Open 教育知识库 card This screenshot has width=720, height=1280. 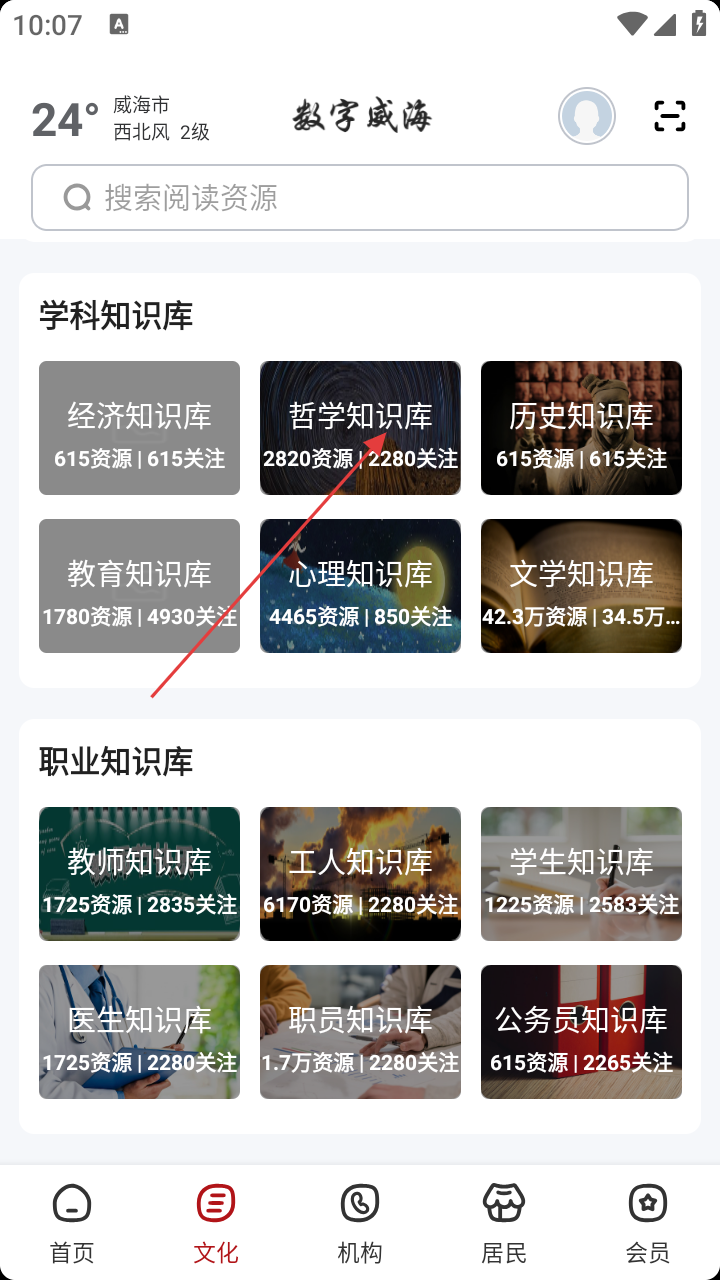(139, 586)
